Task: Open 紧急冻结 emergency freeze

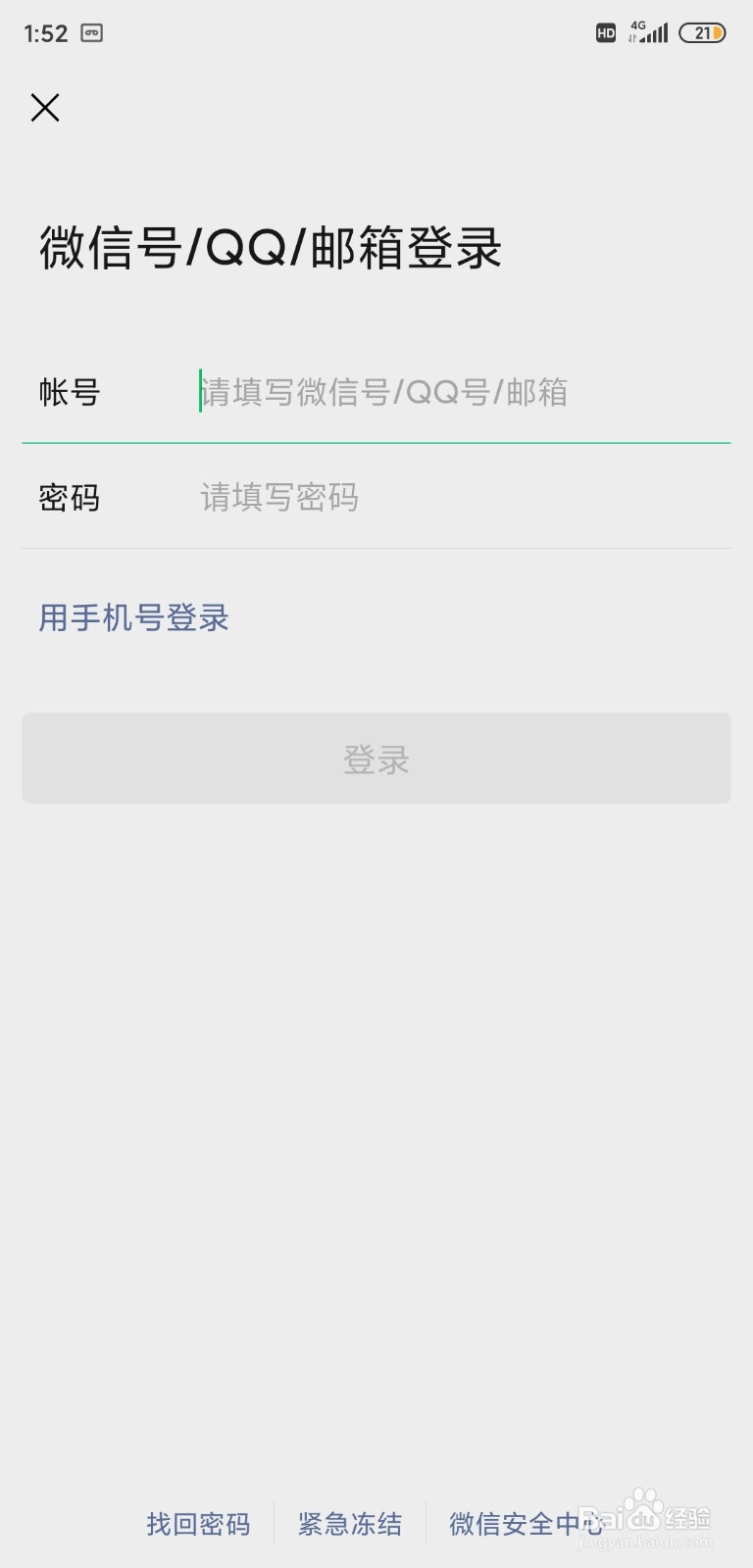Action: [x=349, y=1524]
